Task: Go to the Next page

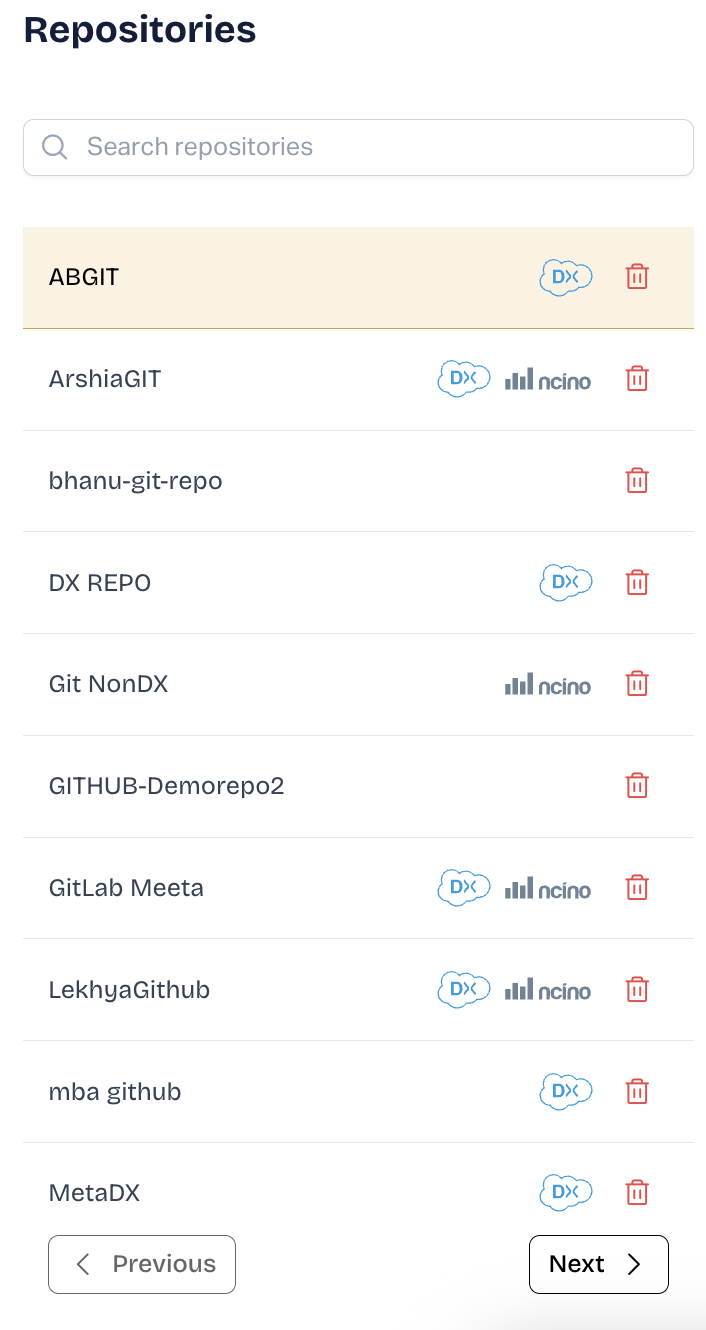Action: (x=598, y=1264)
